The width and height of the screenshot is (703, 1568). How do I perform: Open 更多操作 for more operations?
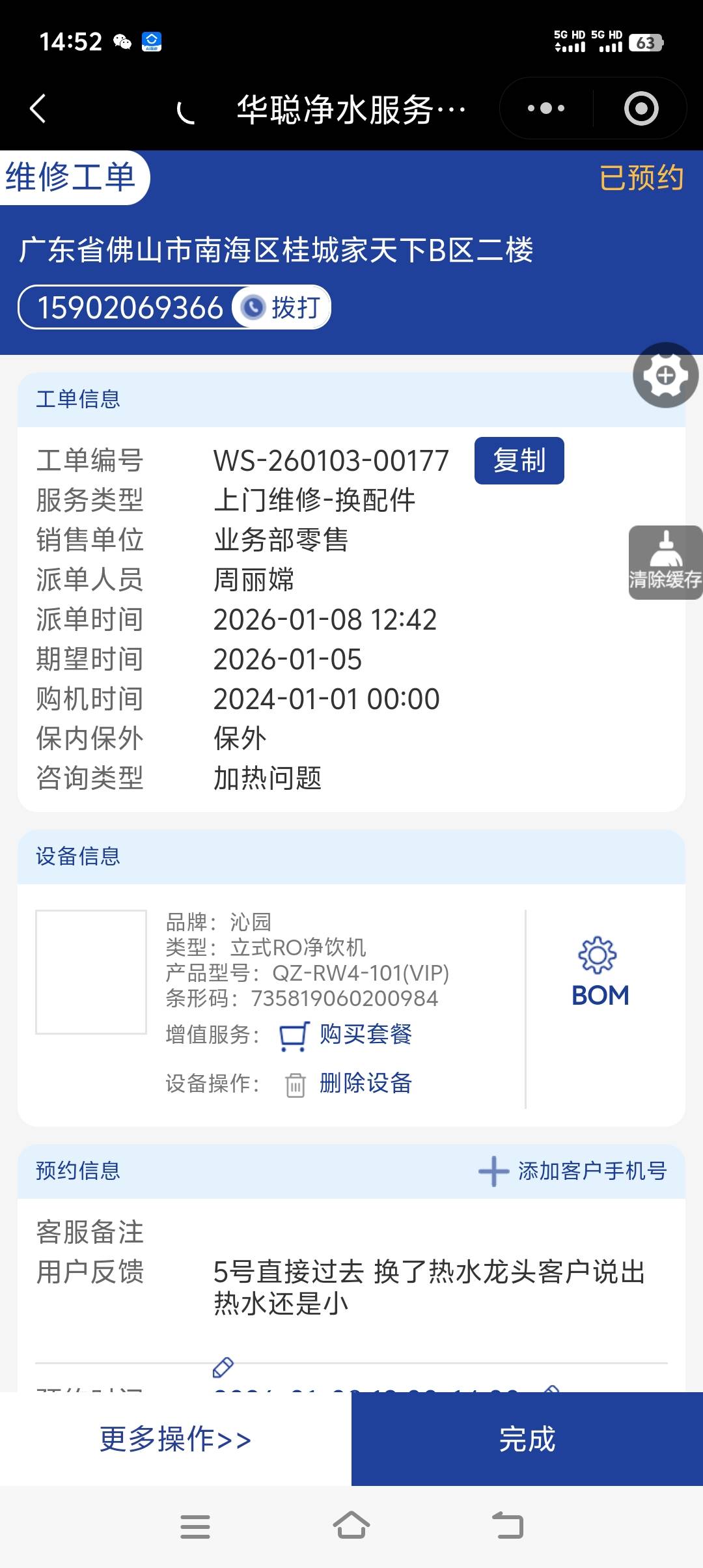(x=175, y=1439)
